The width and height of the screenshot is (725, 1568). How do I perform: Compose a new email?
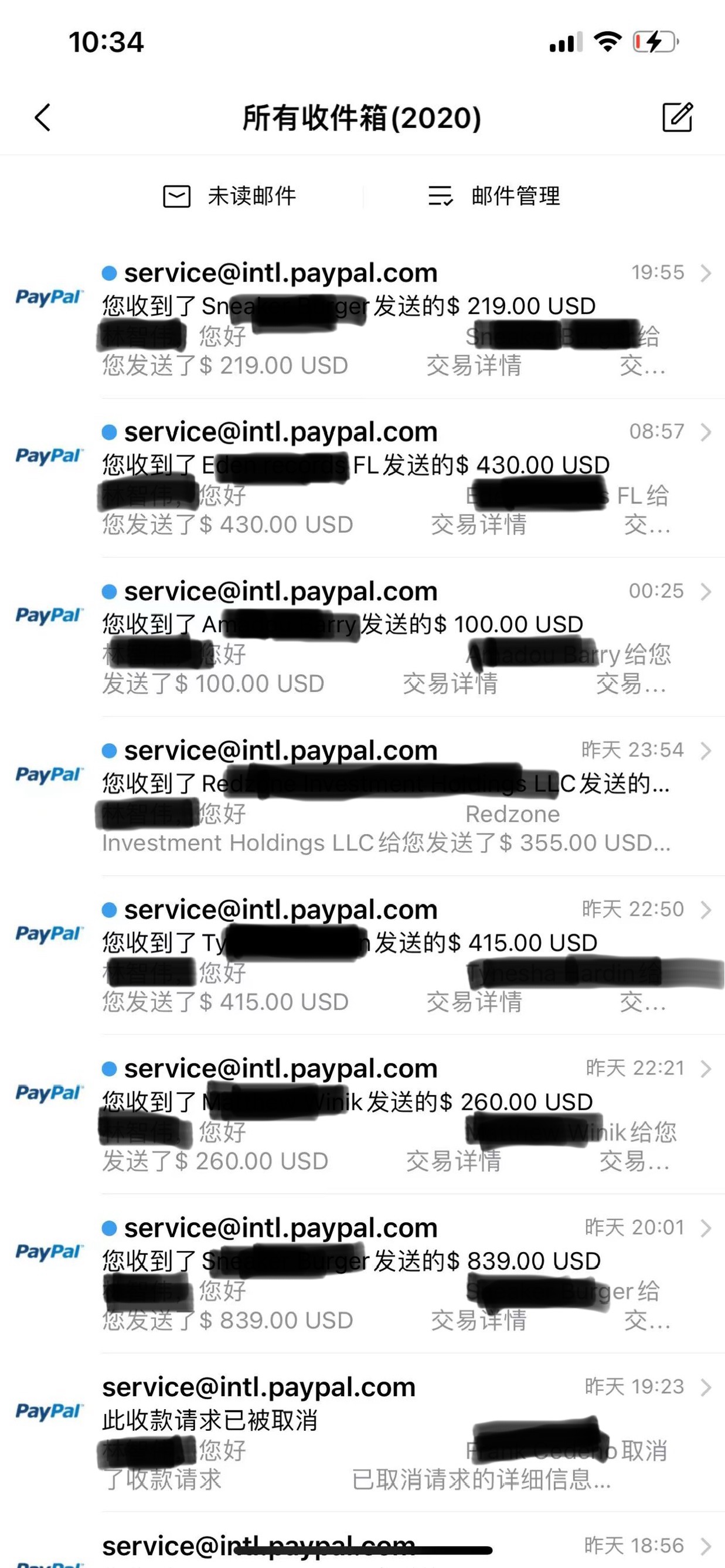click(x=677, y=117)
